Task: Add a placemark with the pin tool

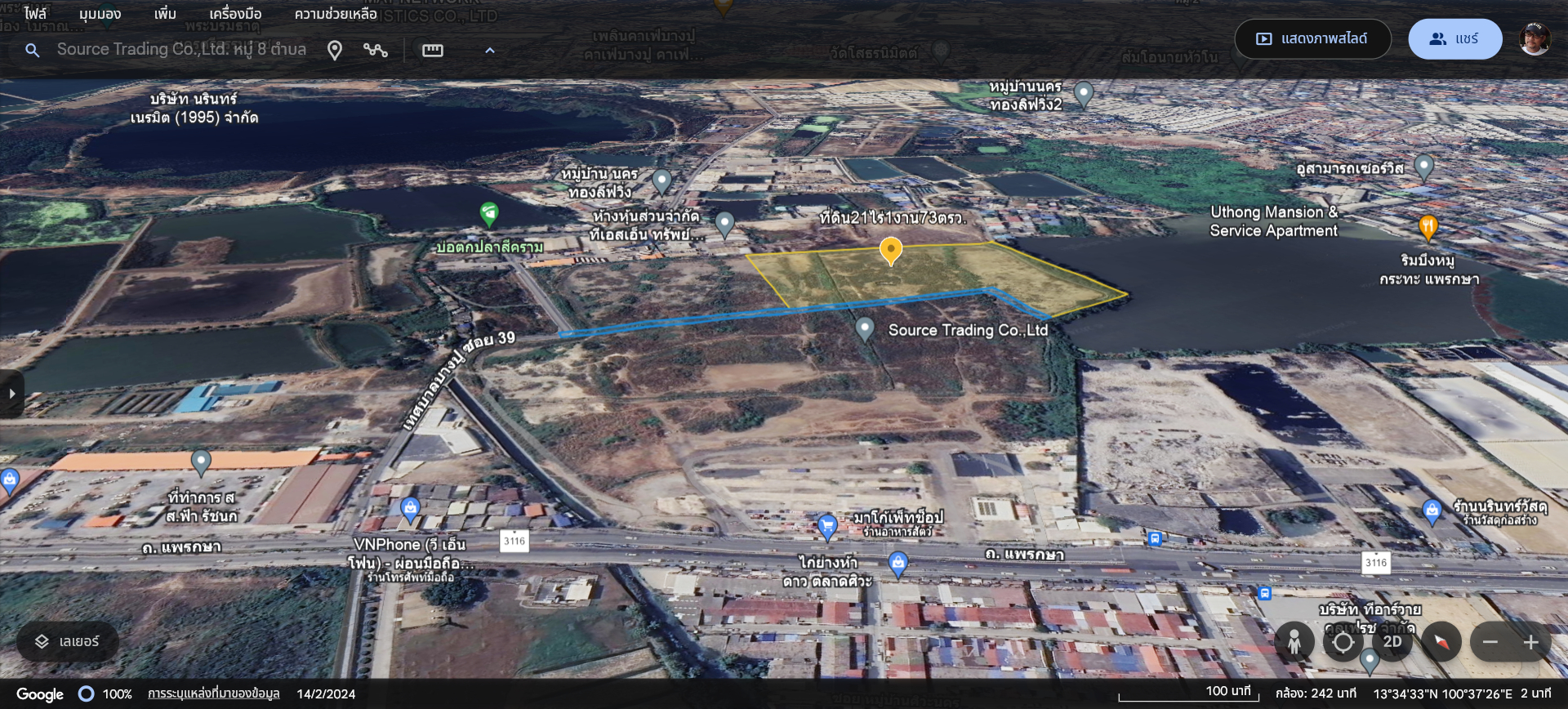Action: click(x=335, y=51)
